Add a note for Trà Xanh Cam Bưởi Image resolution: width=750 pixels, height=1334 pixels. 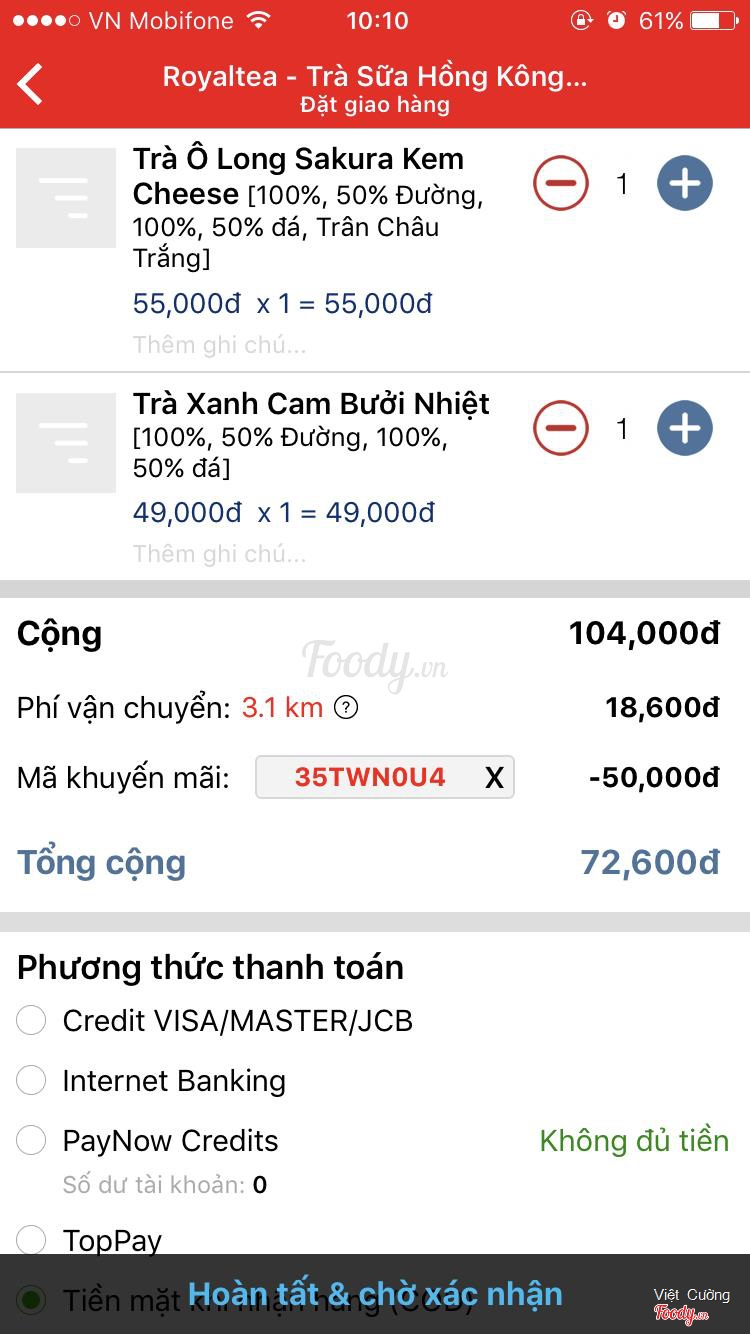pyautogui.click(x=220, y=553)
